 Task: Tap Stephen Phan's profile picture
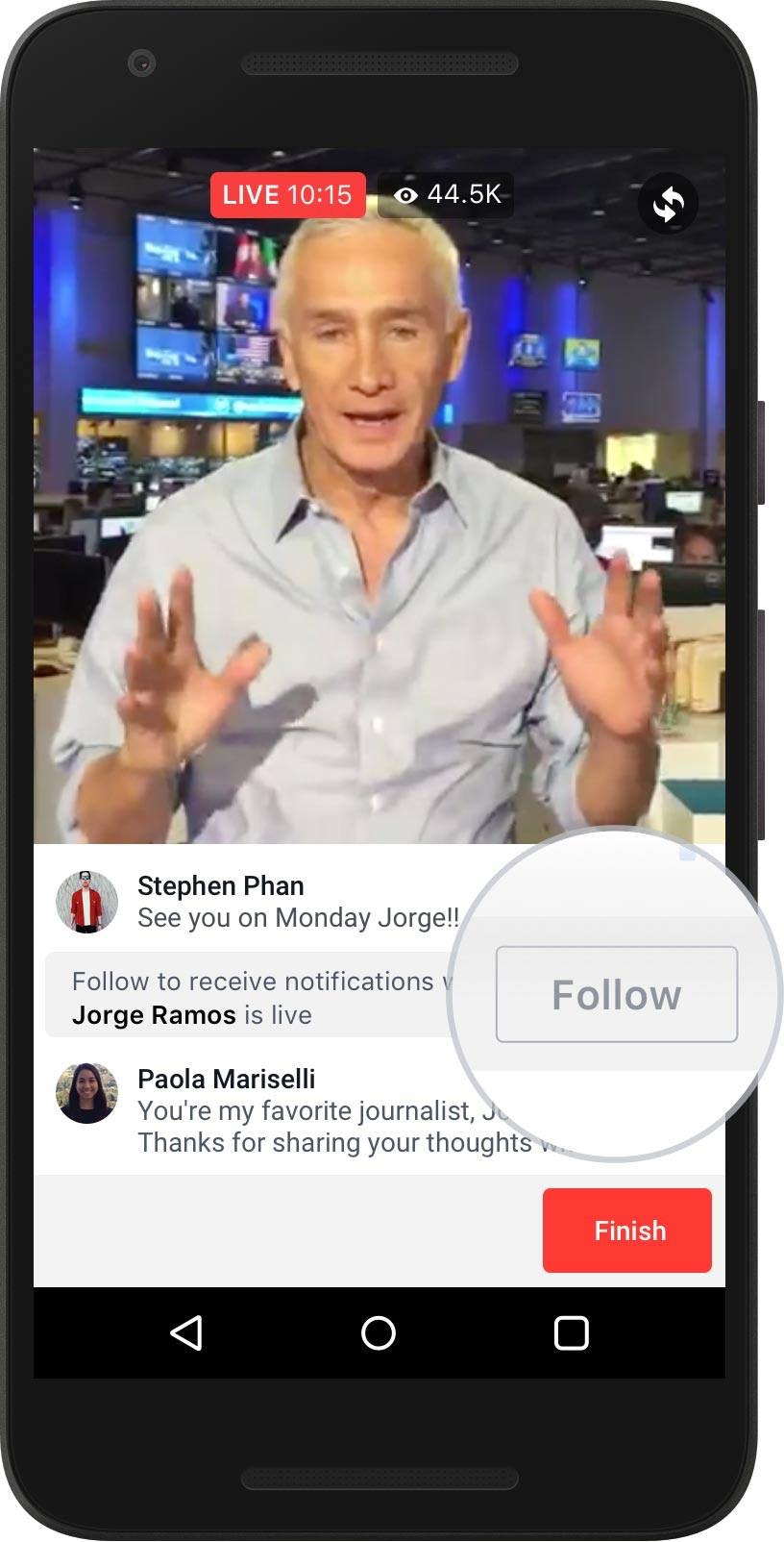[x=86, y=900]
